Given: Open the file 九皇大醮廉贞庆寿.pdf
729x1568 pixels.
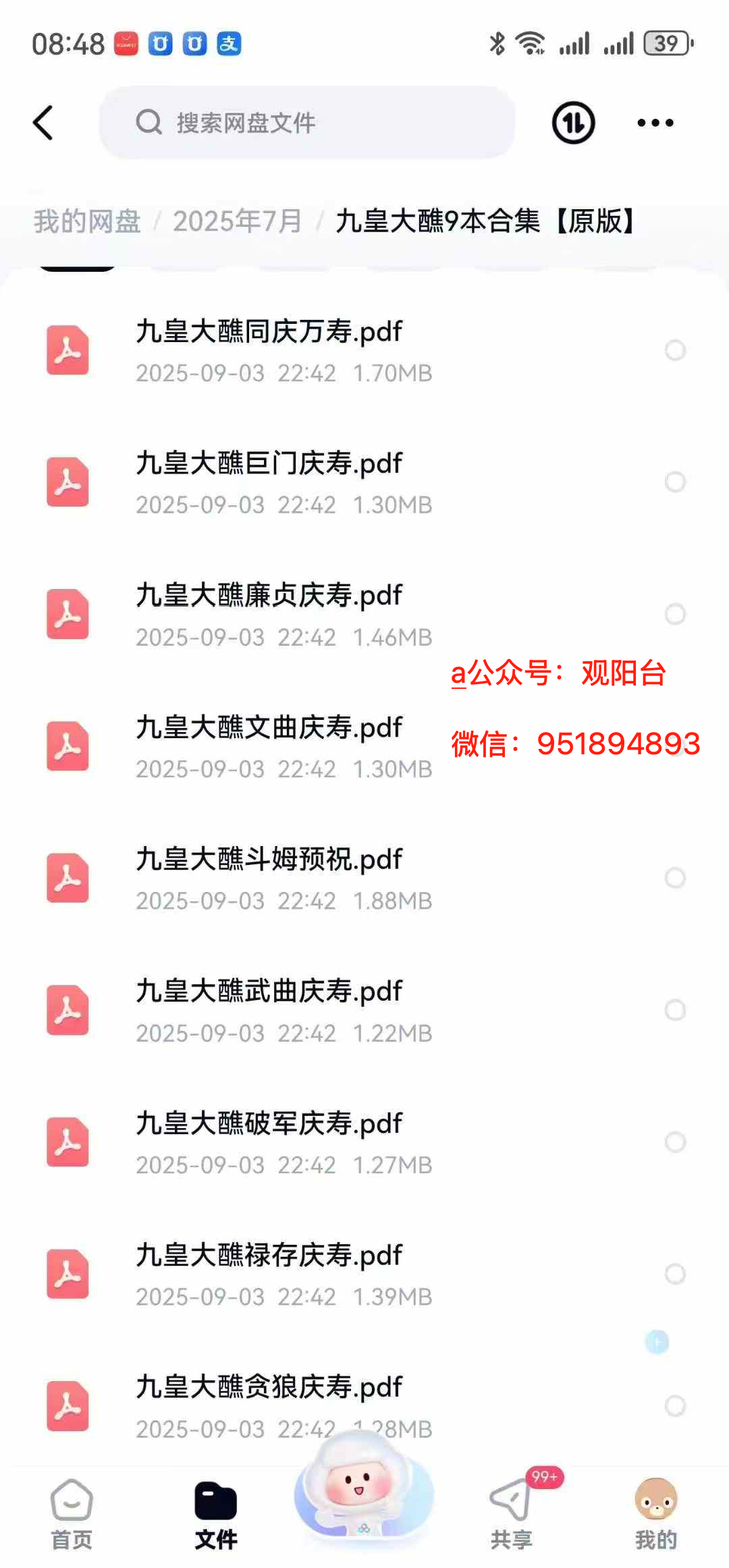Looking at the screenshot, I should (x=269, y=596).
